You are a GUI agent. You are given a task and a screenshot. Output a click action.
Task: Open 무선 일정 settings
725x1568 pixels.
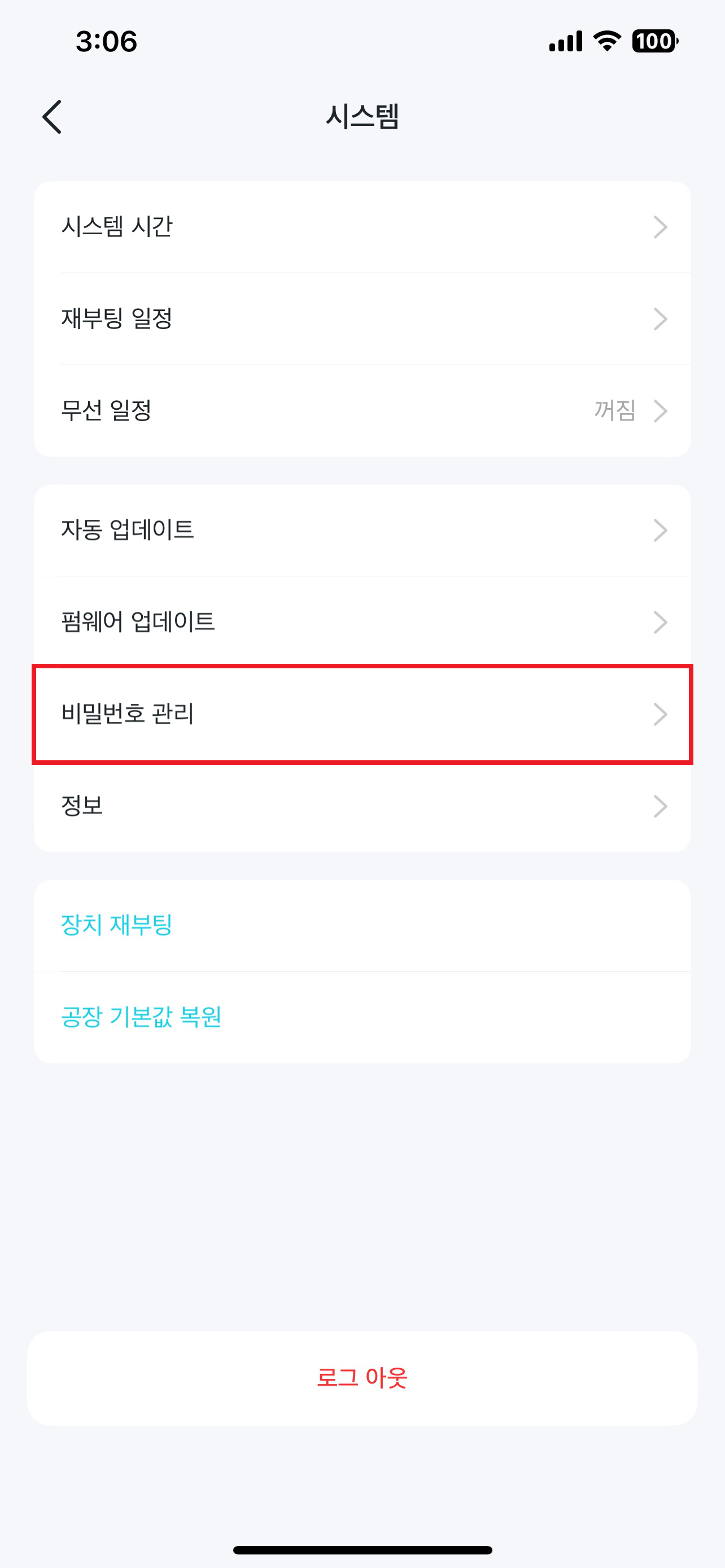pos(362,411)
